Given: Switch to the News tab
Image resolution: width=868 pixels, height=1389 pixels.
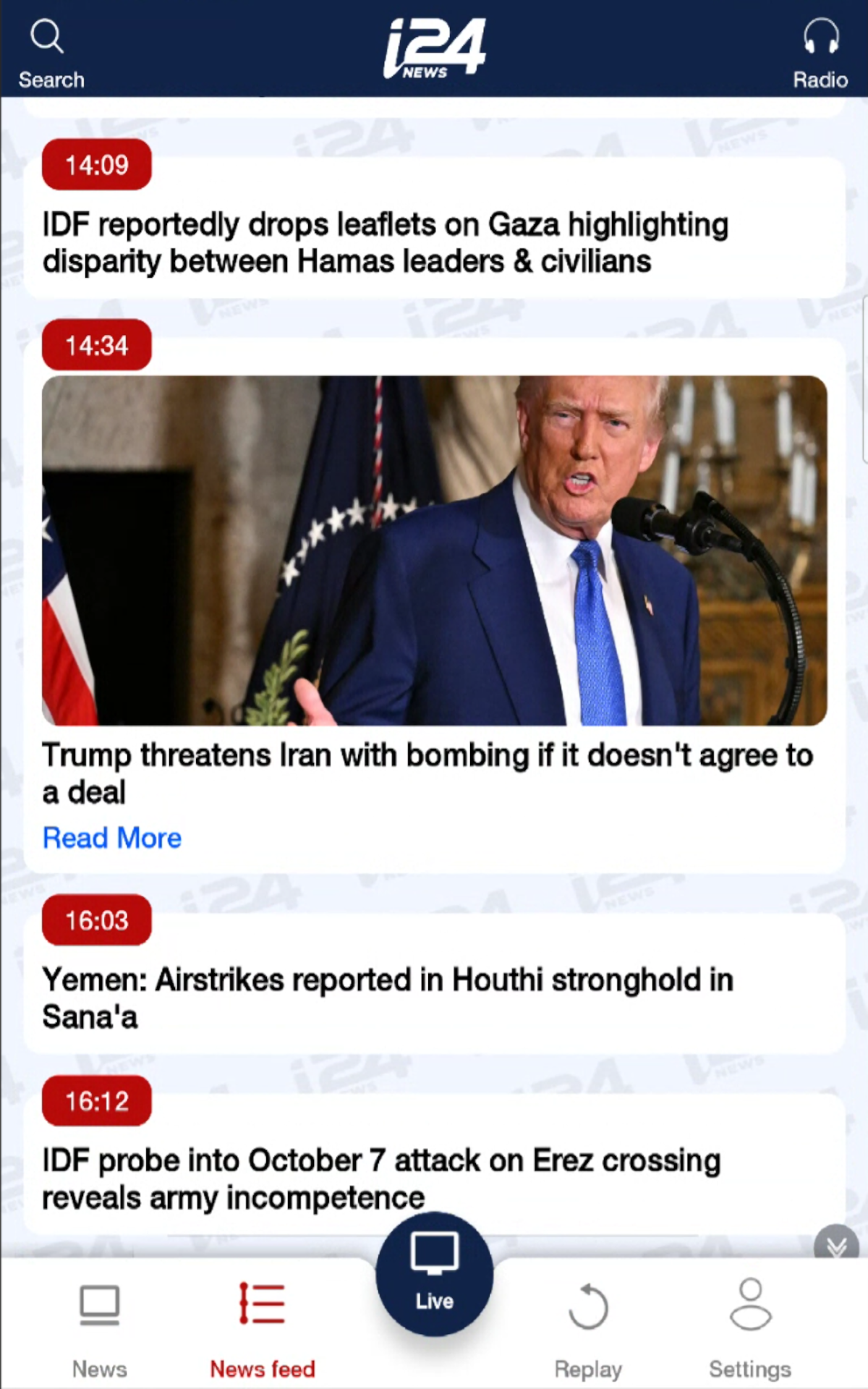Looking at the screenshot, I should click(99, 1330).
